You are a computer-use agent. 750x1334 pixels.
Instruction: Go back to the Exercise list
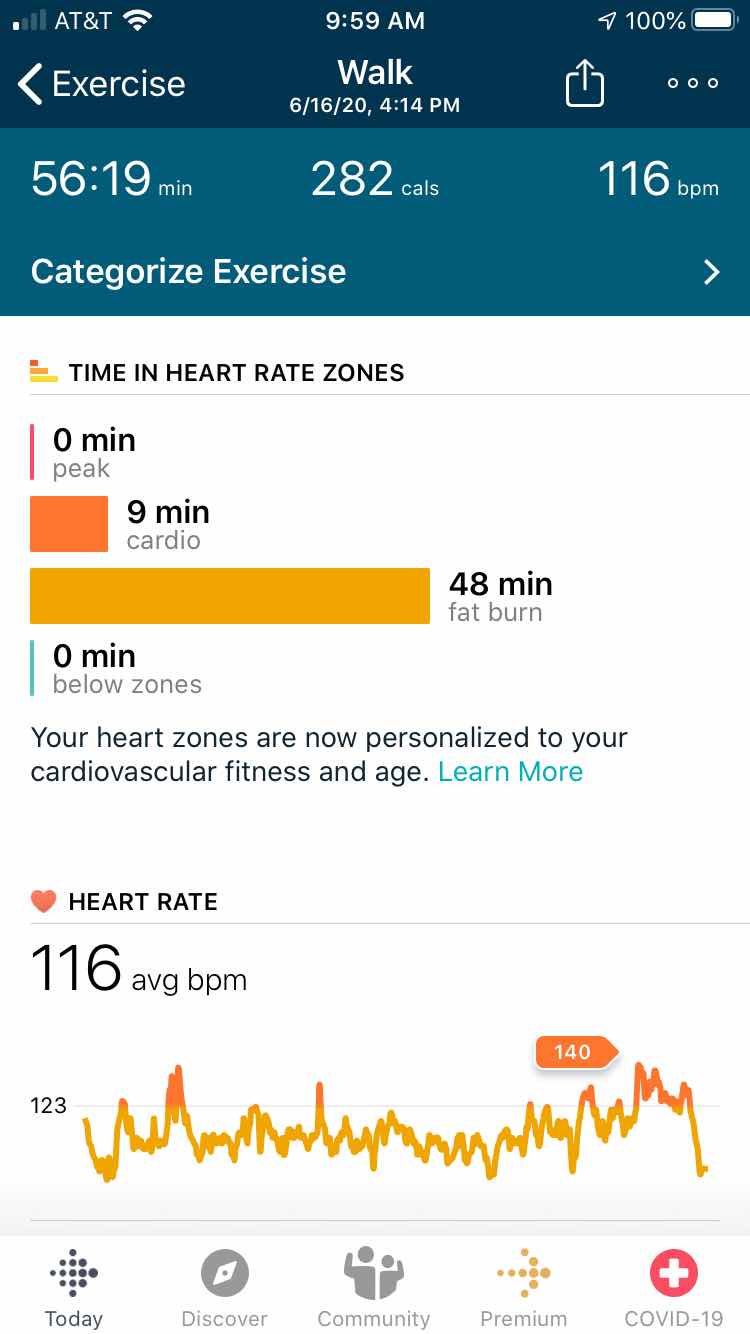(x=102, y=84)
